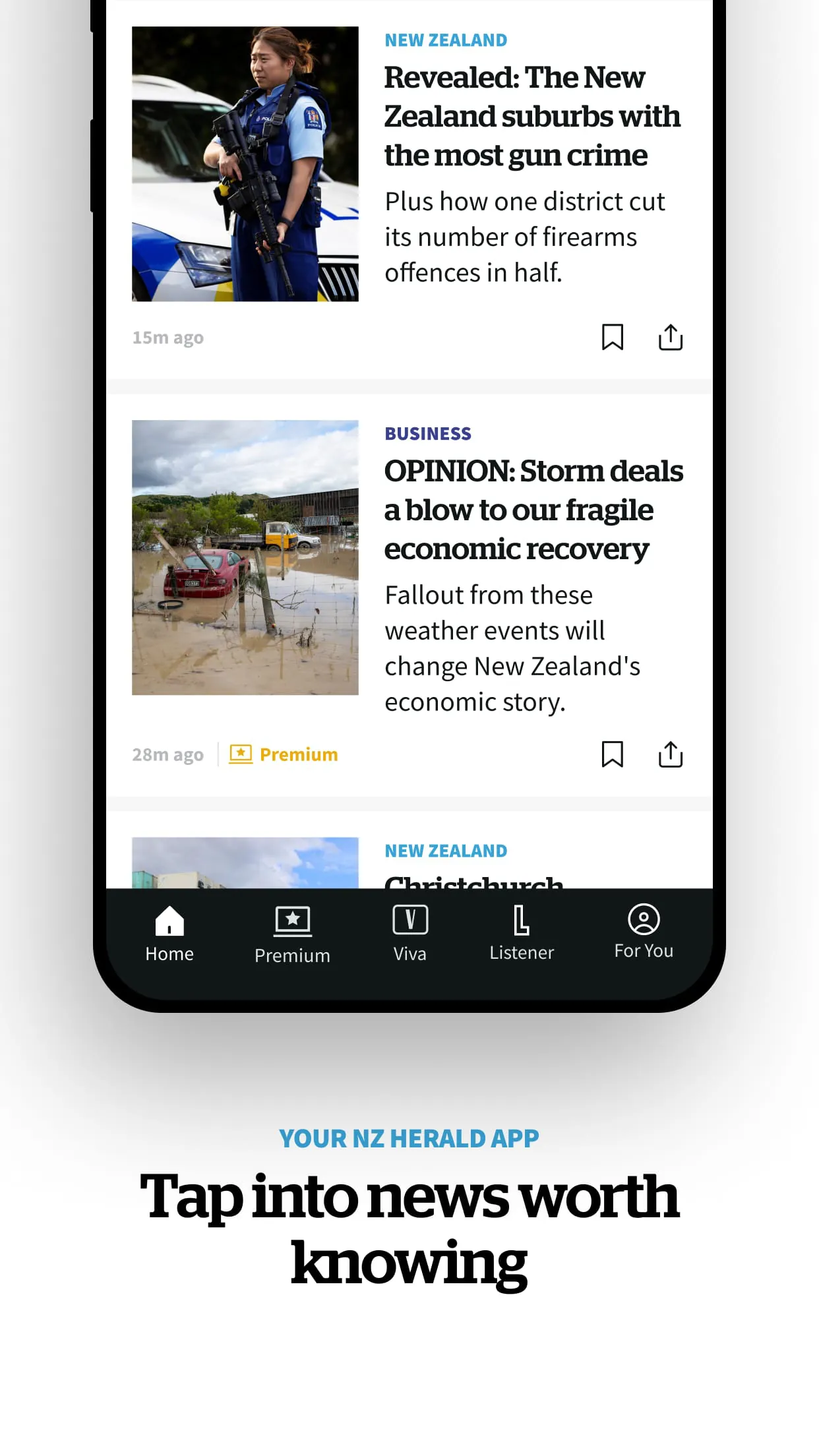
Task: Open the gun crime headline article
Action: [533, 116]
